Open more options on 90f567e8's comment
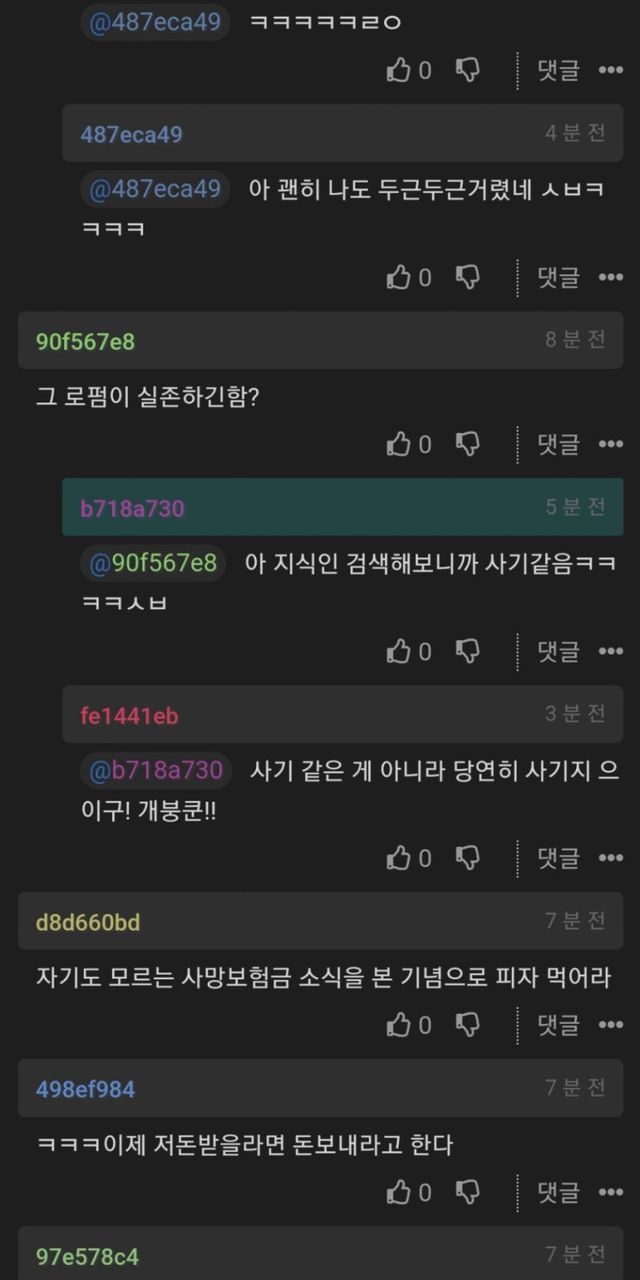 point(610,444)
